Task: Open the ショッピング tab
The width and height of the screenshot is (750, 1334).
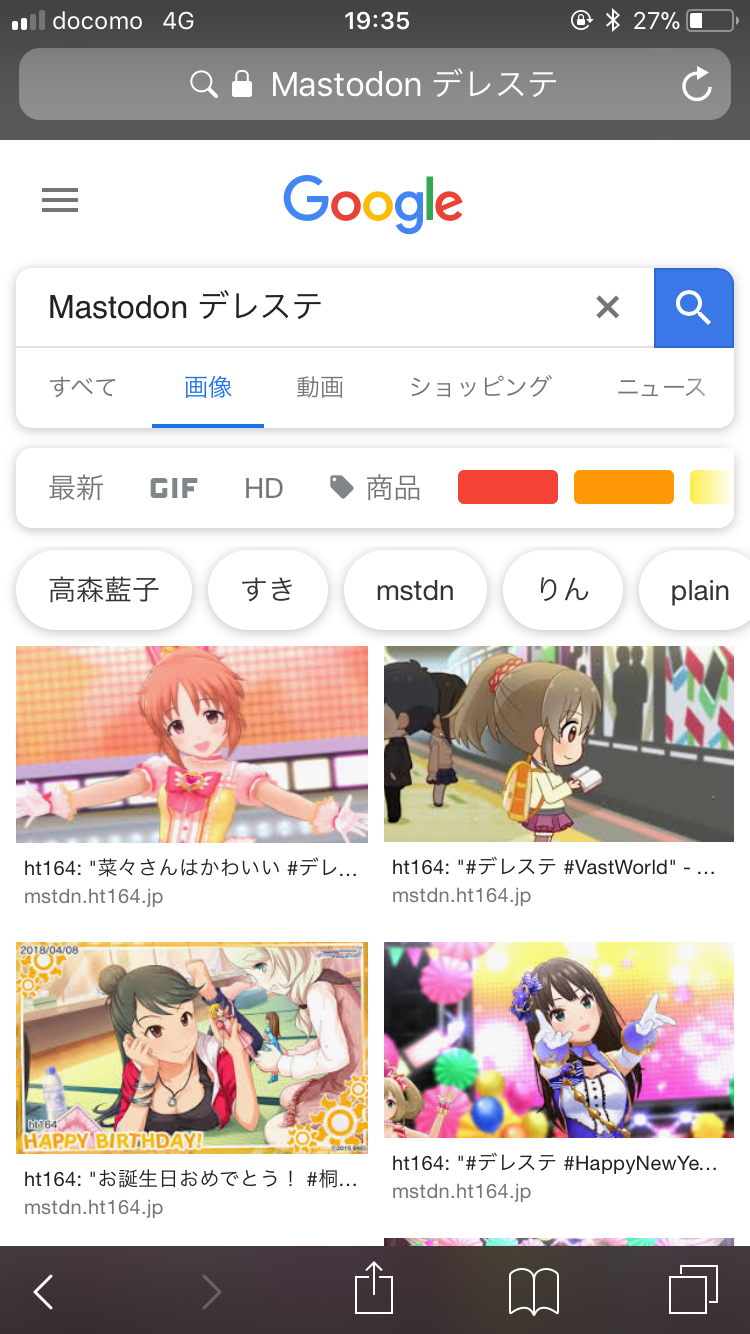Action: click(x=480, y=387)
